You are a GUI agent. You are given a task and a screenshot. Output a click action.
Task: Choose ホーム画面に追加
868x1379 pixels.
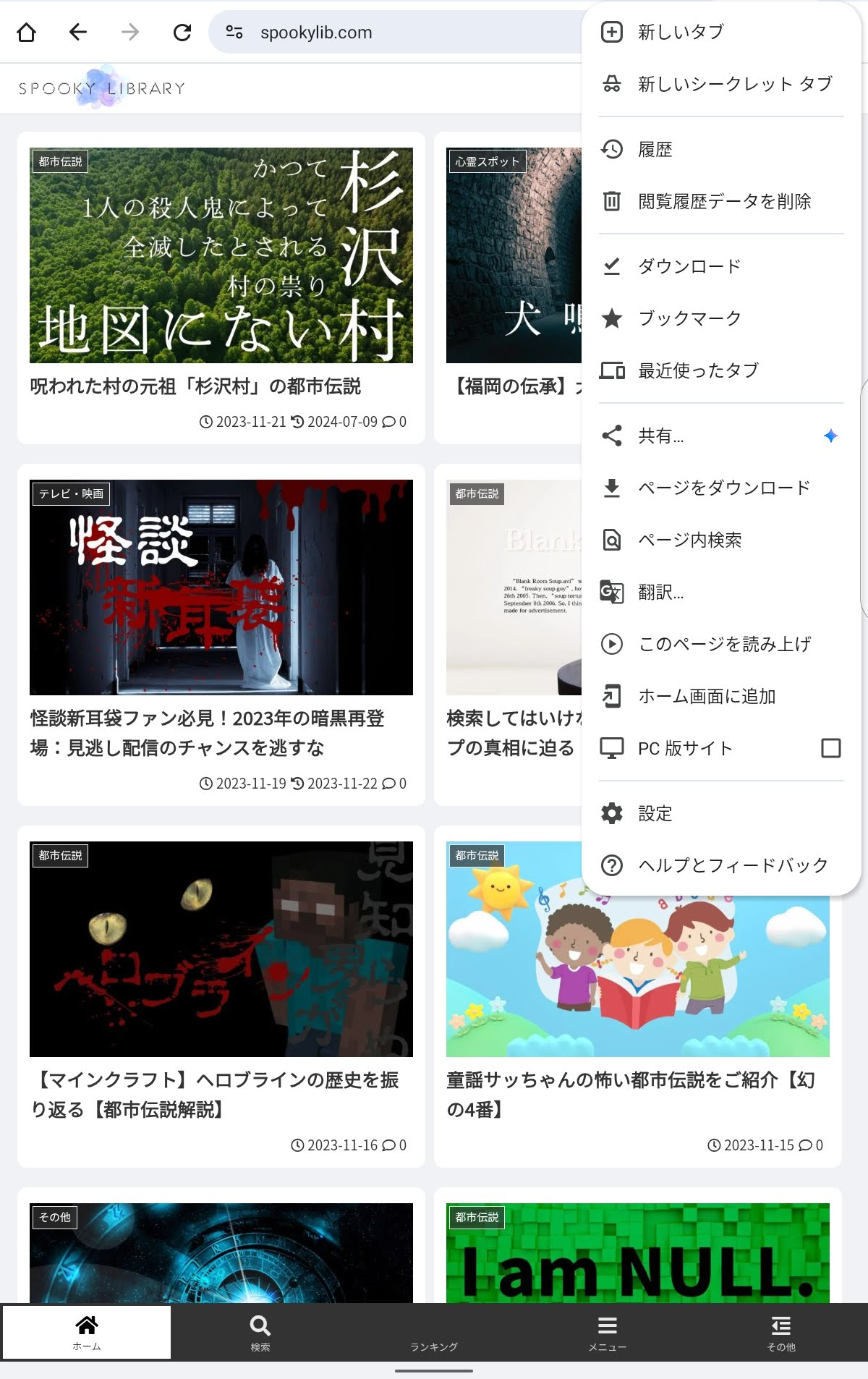(706, 696)
